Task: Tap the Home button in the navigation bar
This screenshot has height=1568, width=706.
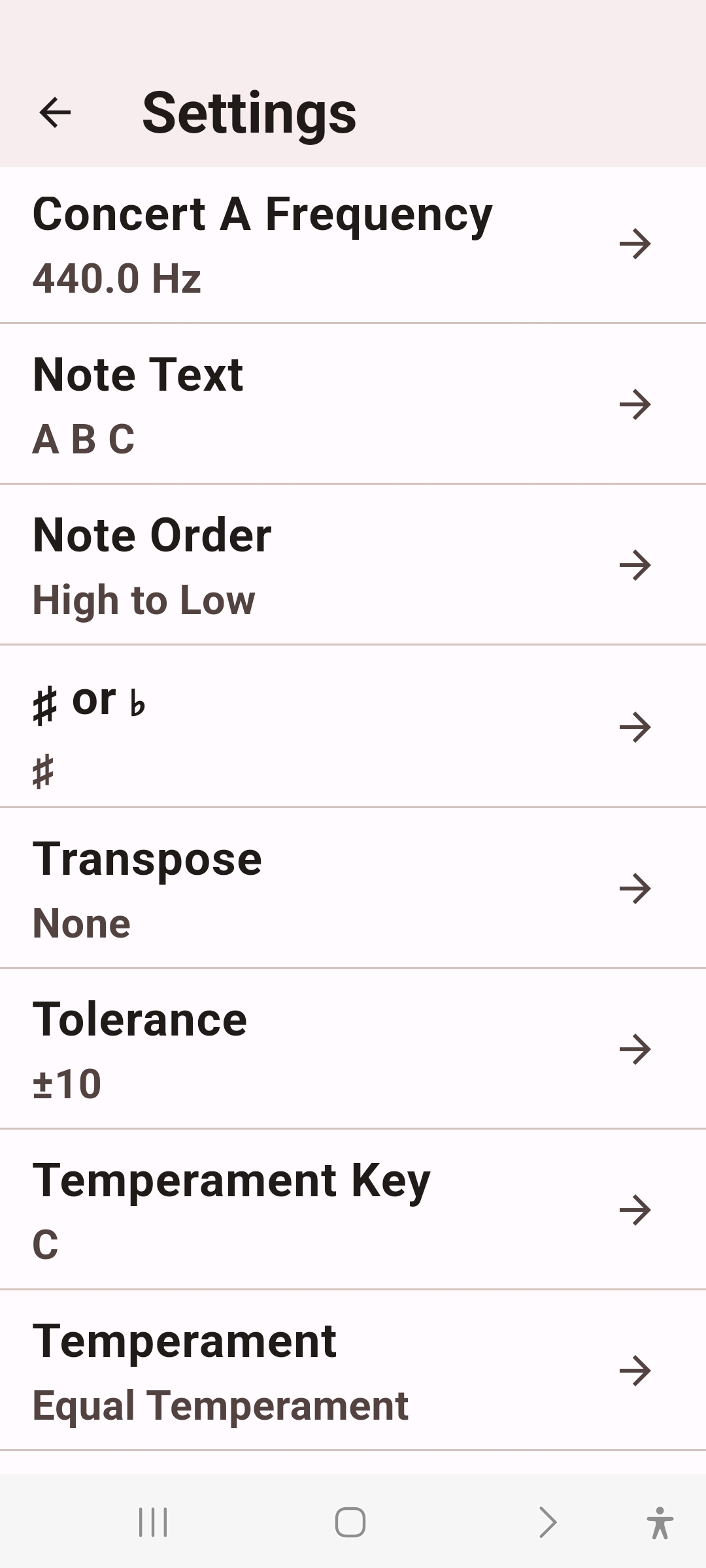Action: point(352,1520)
